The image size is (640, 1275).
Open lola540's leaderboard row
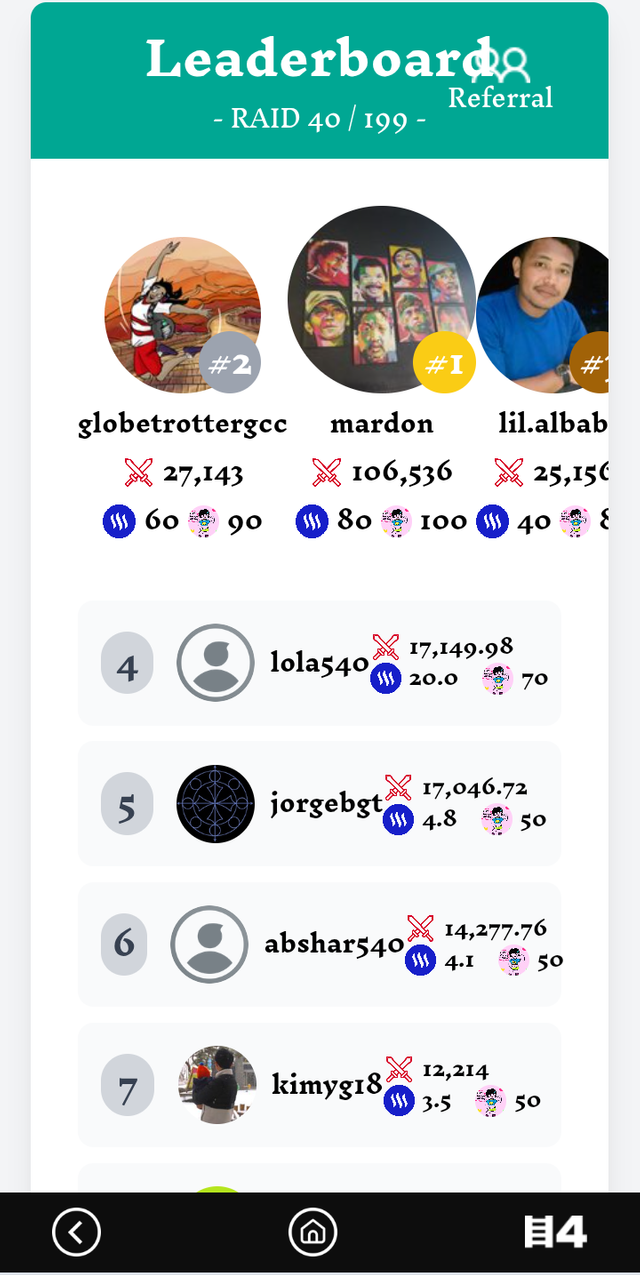pos(319,663)
